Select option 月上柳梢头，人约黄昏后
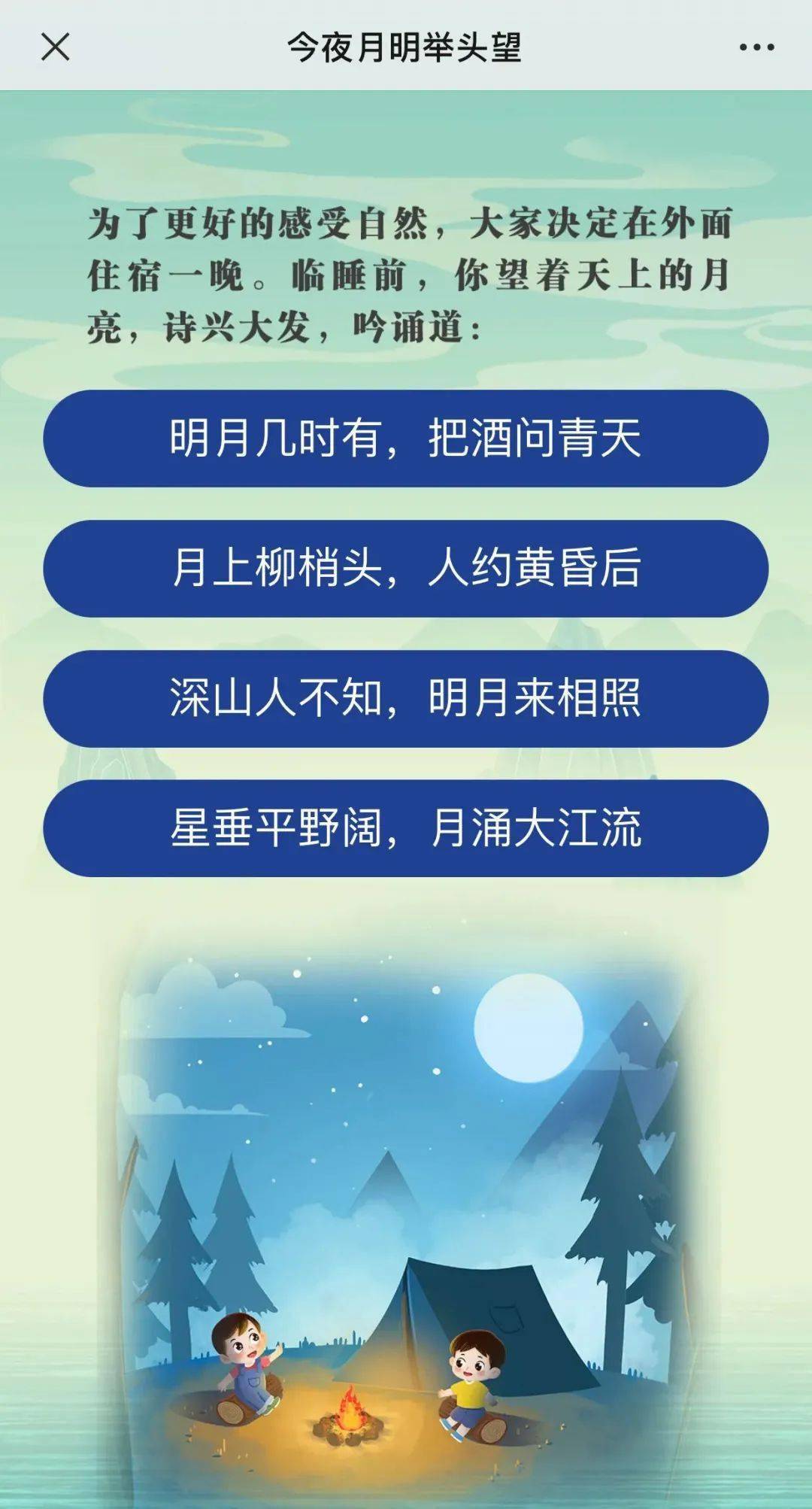812x1509 pixels. tap(406, 569)
